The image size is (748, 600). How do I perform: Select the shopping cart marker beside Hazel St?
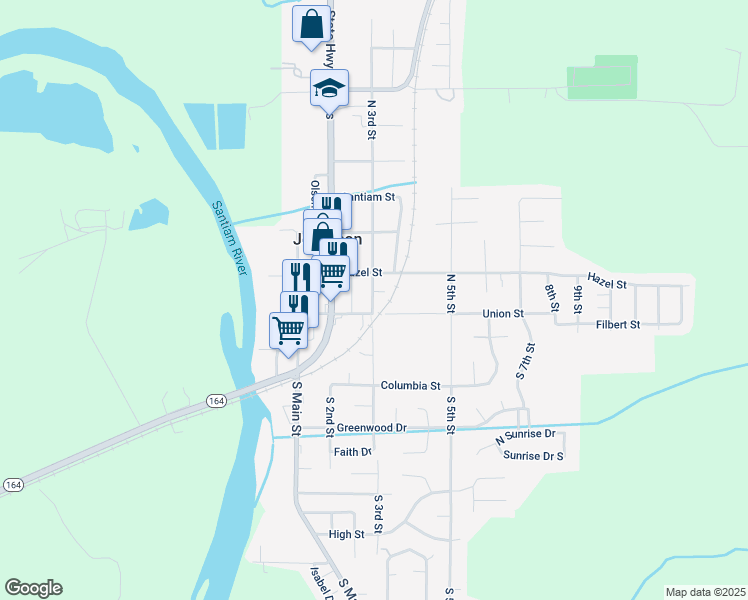click(x=333, y=275)
